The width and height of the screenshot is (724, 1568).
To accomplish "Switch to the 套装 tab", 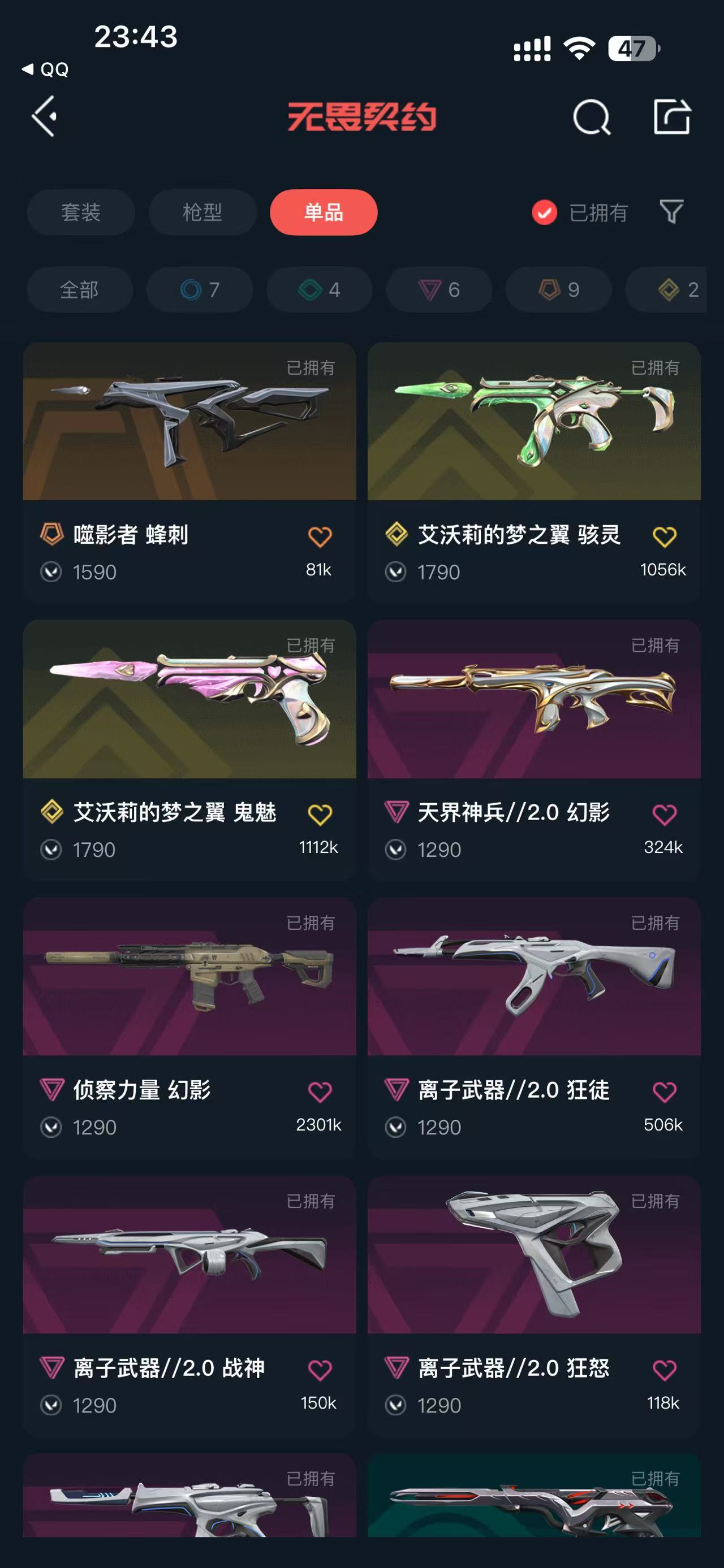I will point(80,213).
